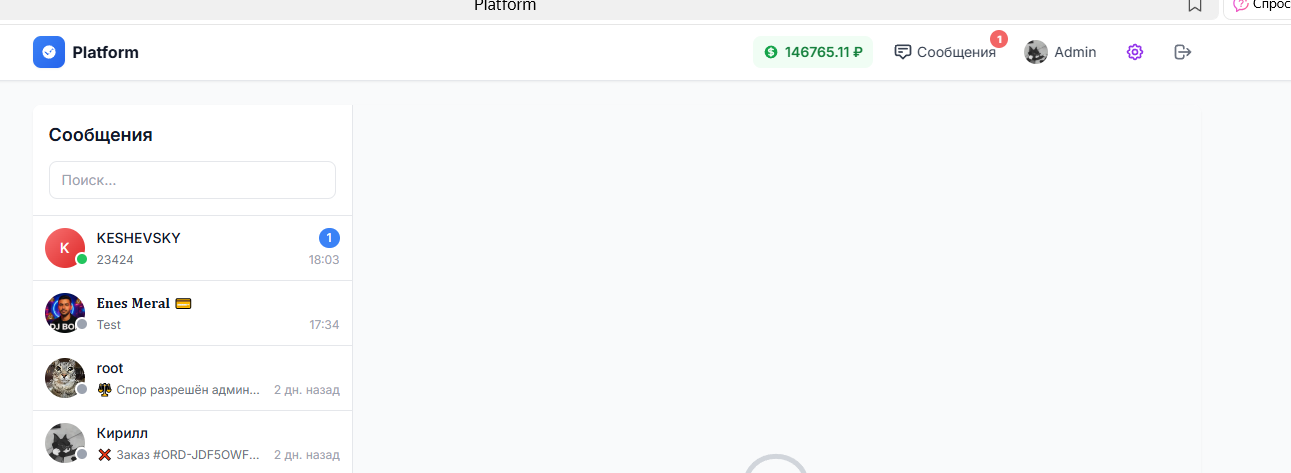Open the Сообщения messages link
Image resolution: width=1291 pixels, height=473 pixels.
(x=945, y=52)
